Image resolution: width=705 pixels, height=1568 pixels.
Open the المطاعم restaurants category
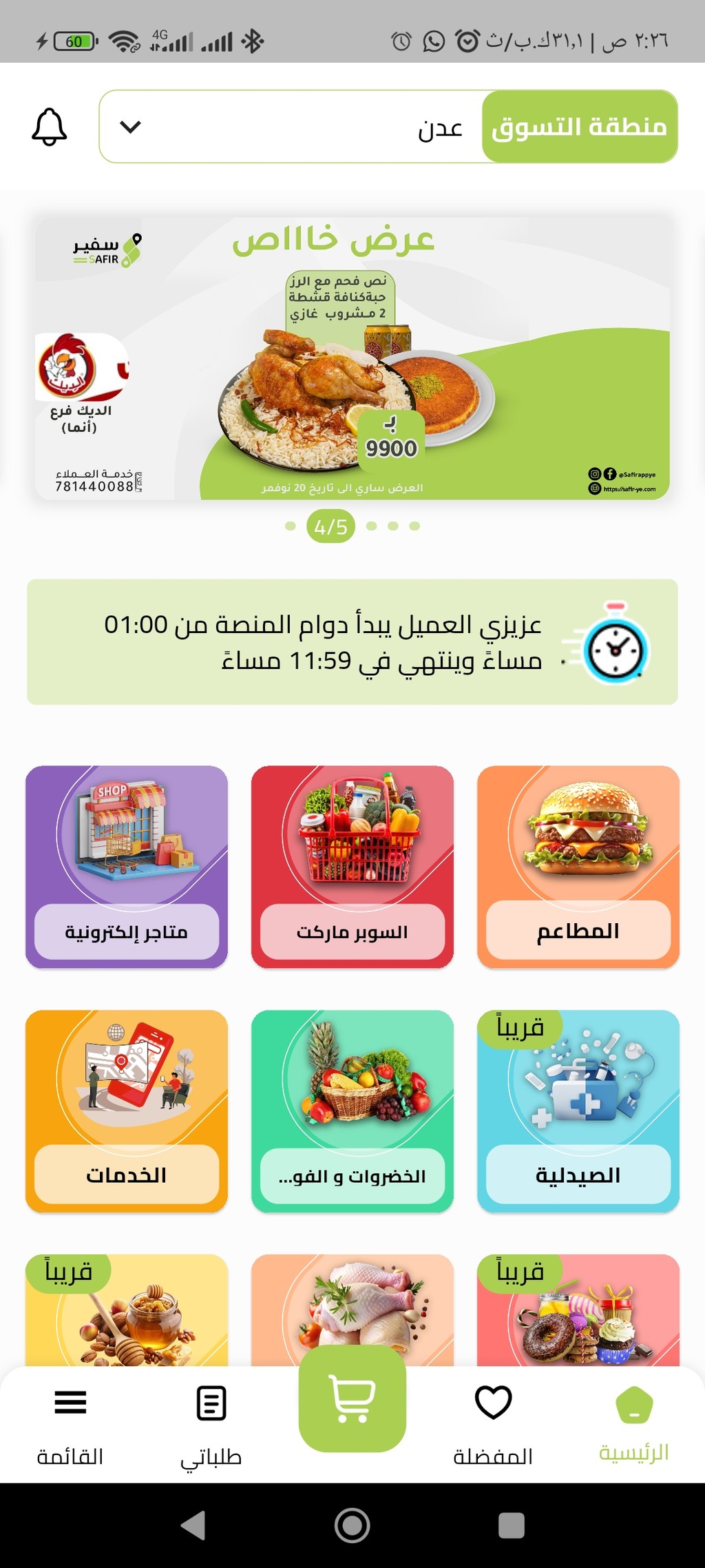tap(578, 867)
